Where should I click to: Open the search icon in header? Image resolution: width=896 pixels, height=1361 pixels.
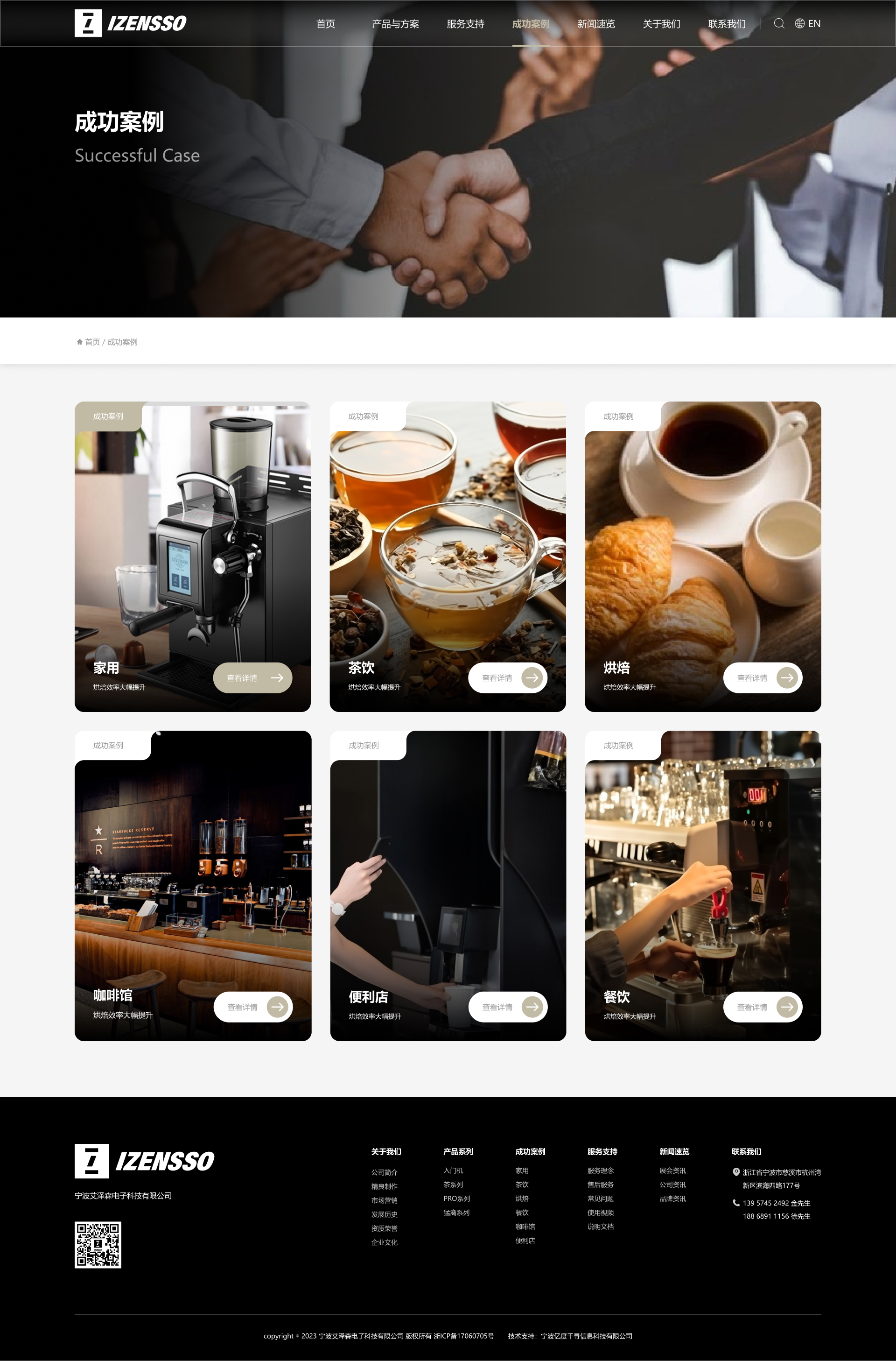click(x=779, y=23)
